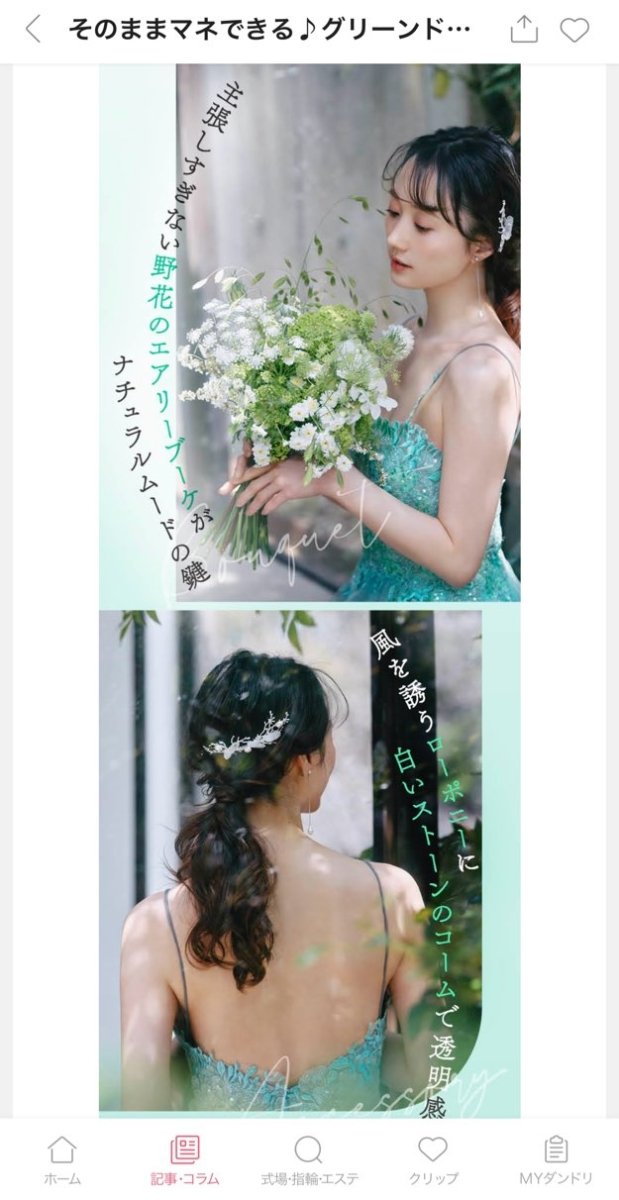Open the MYダンドリ tab
The image size is (619, 1200).
[556, 1159]
